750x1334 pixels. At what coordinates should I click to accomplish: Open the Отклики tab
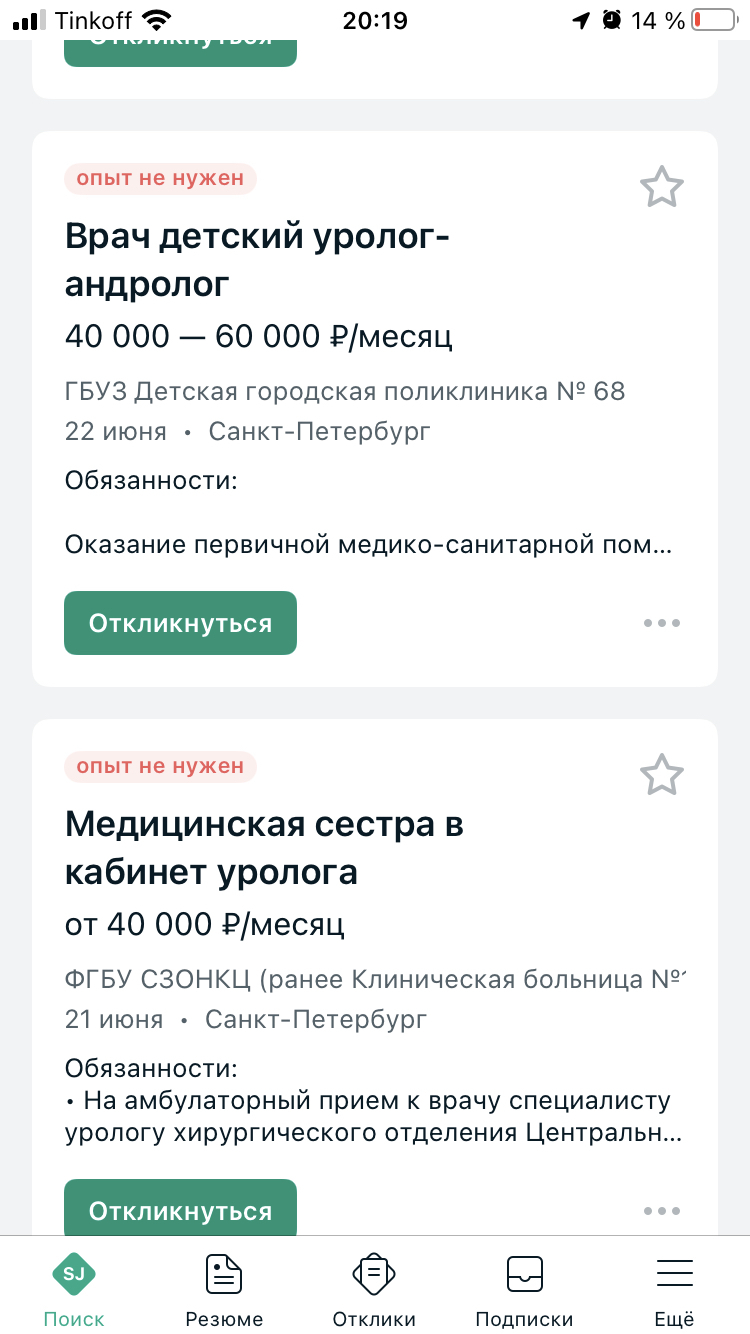(374, 1290)
